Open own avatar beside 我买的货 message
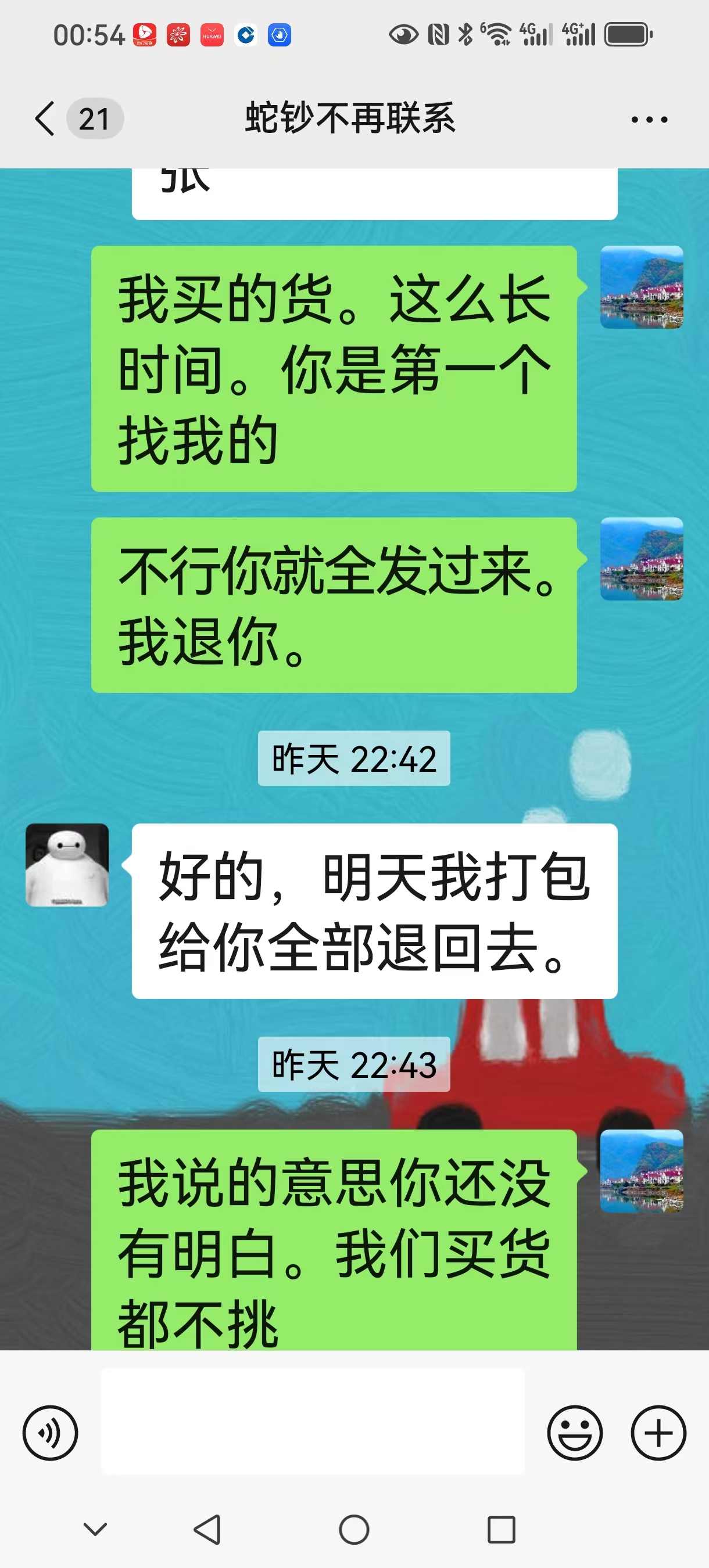 (x=642, y=287)
